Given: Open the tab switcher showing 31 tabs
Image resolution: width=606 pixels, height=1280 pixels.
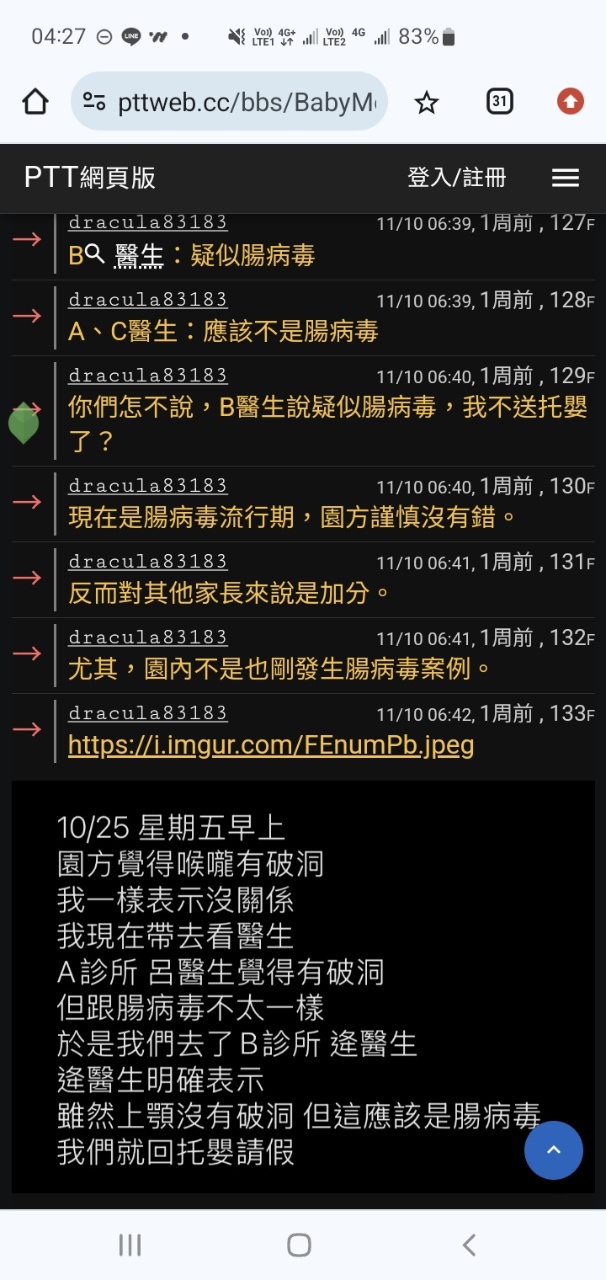Looking at the screenshot, I should coord(499,101).
